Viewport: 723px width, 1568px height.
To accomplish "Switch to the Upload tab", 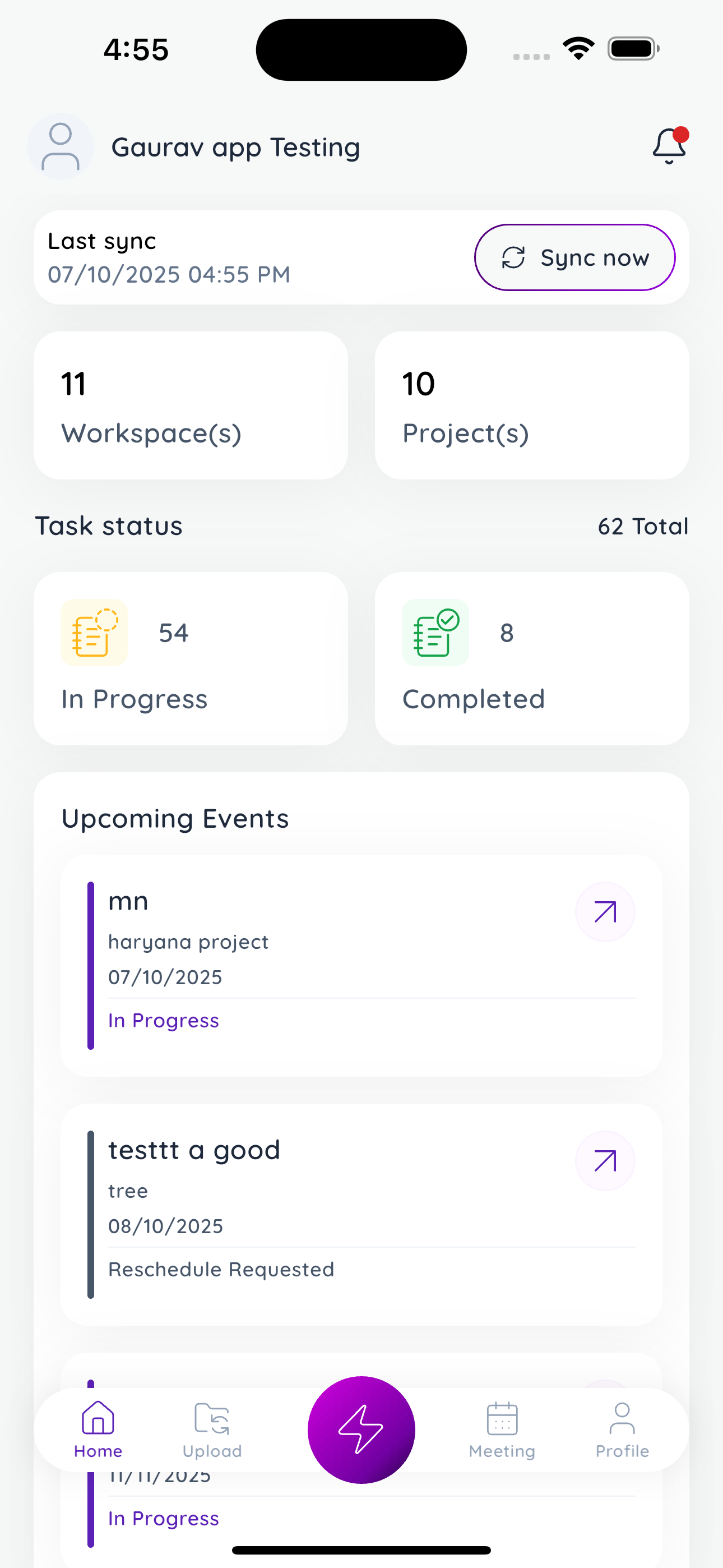I will 212,1431.
